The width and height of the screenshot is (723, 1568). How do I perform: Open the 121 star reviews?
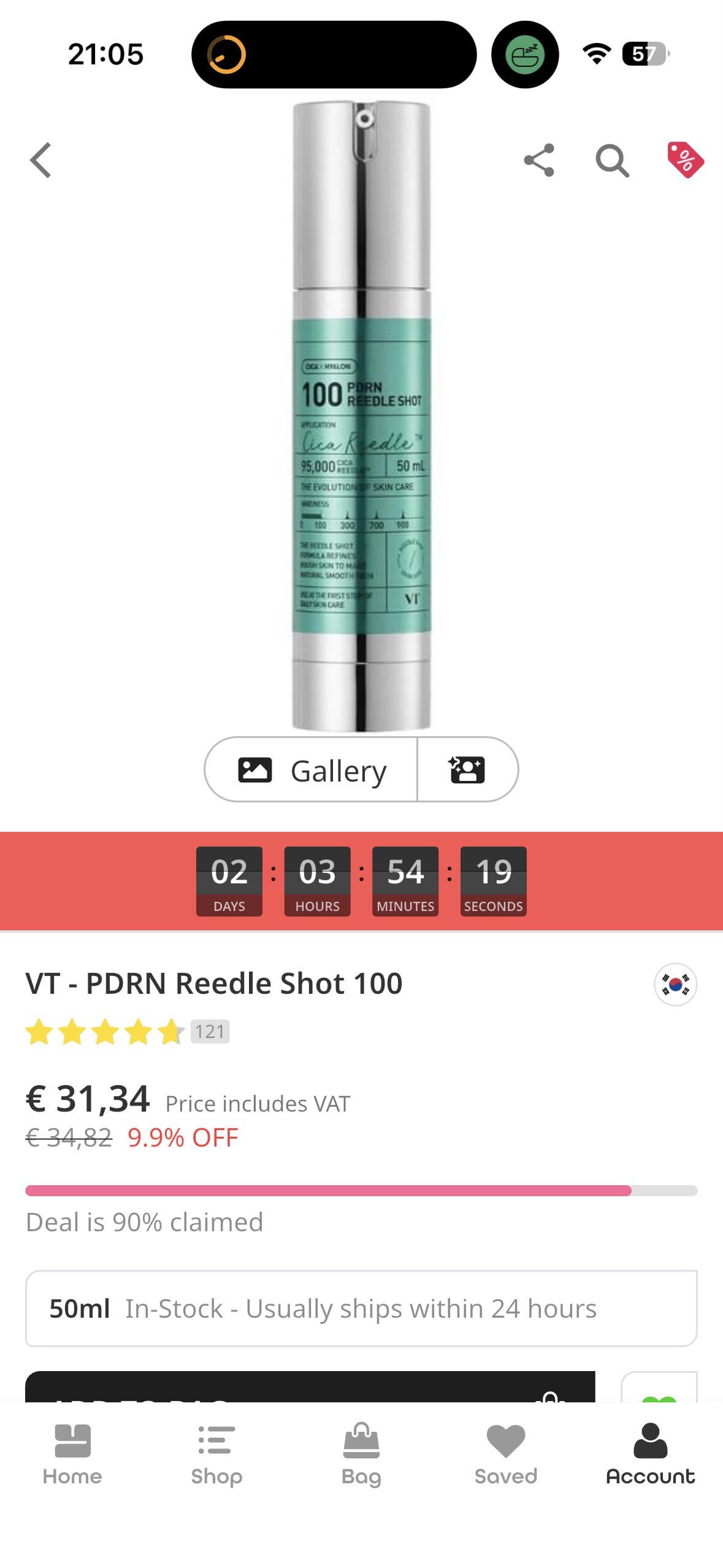pos(210,1031)
